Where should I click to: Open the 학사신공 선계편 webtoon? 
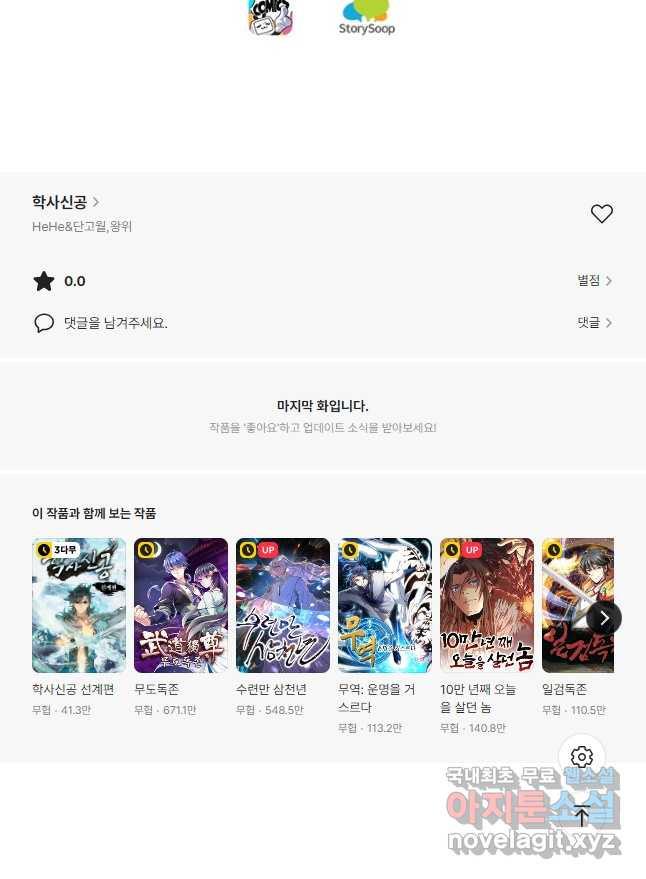(x=79, y=606)
